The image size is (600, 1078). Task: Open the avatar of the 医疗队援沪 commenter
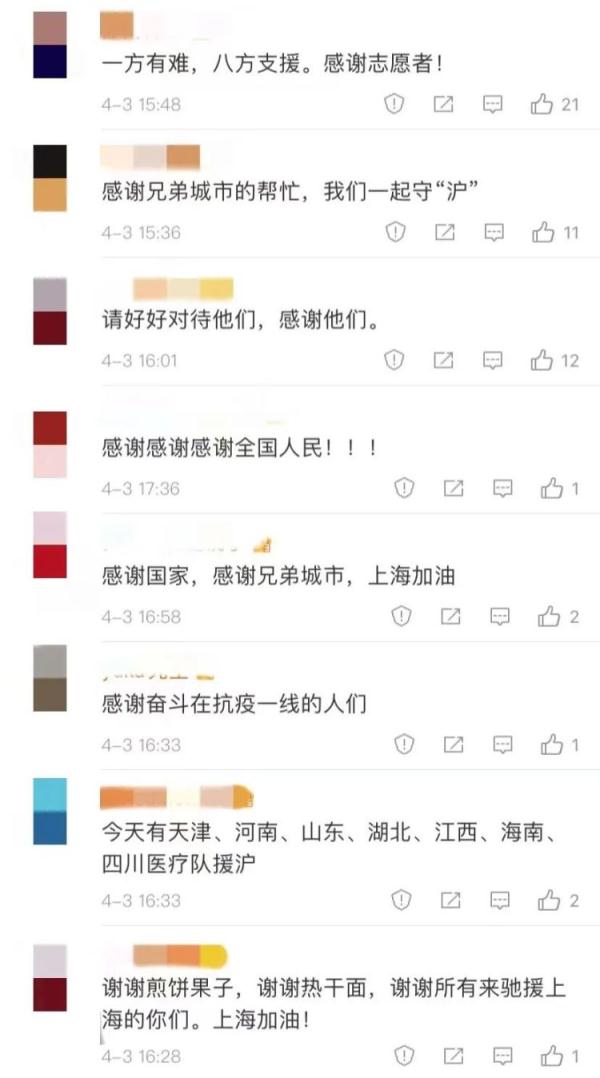coord(50,811)
